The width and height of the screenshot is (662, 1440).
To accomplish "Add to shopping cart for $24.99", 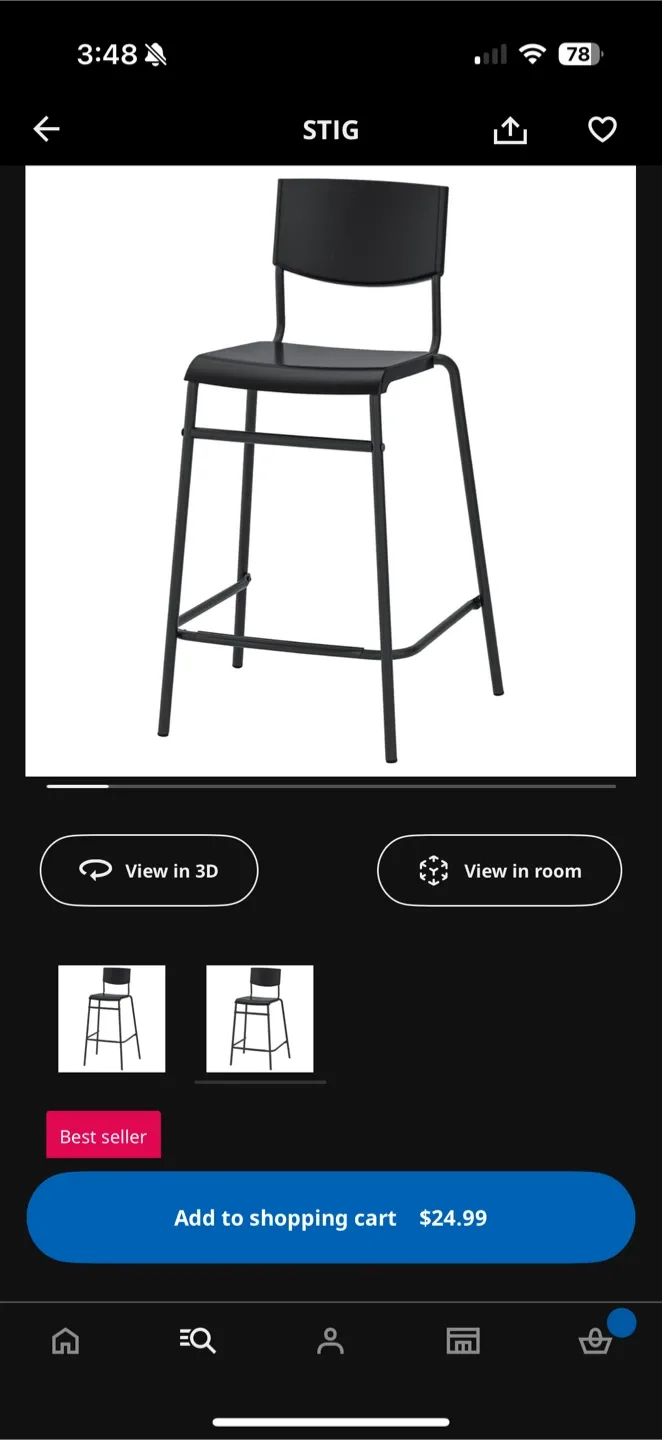I will tap(331, 1218).
